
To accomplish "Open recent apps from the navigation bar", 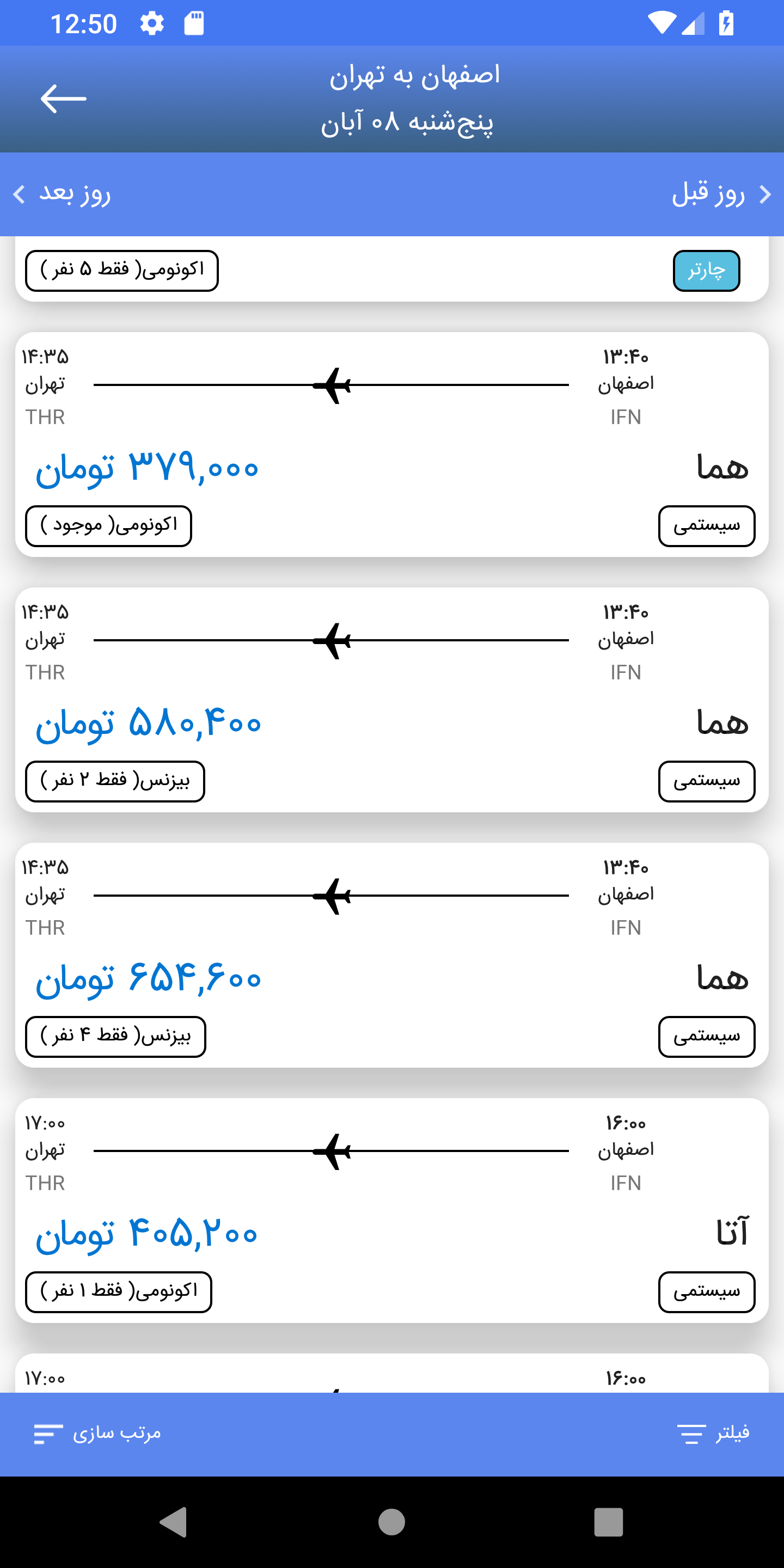I will (608, 1522).
